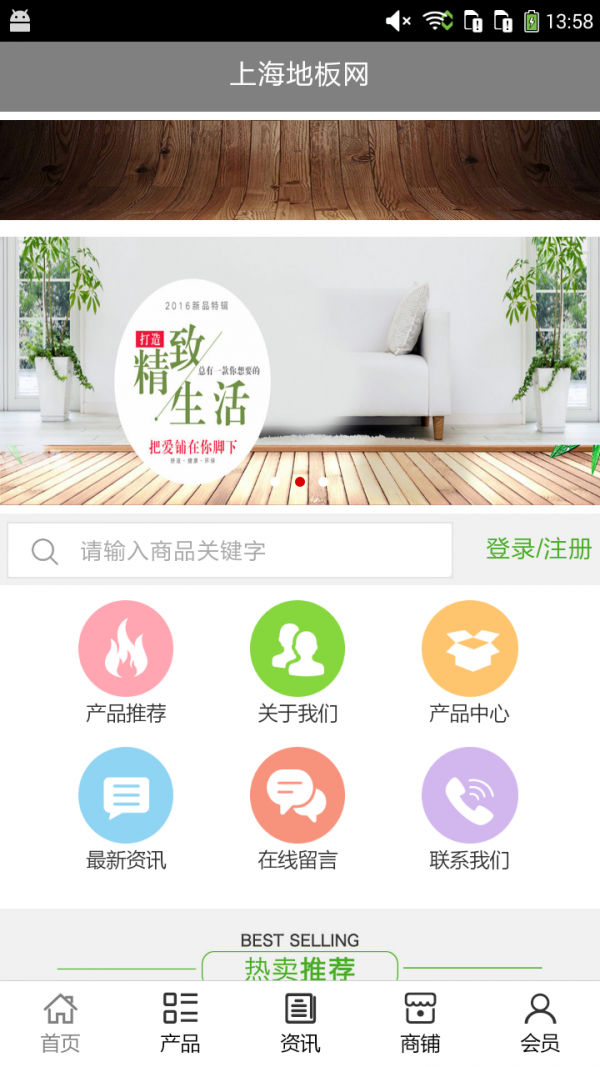The height and width of the screenshot is (1067, 600).
Task: Switch to the 资讯 news tab
Action: pyautogui.click(x=300, y=1023)
